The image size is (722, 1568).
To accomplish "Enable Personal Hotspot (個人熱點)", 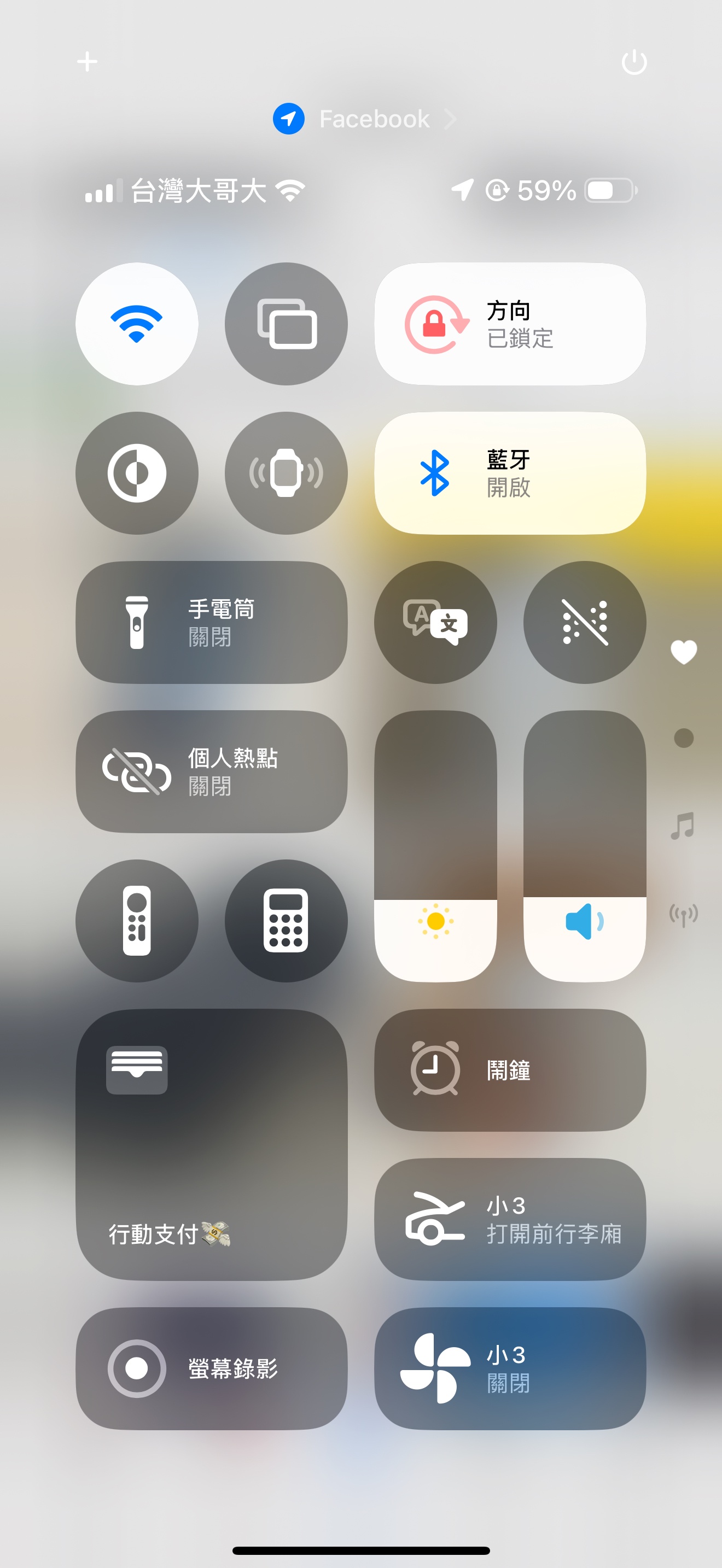I will (x=211, y=771).
